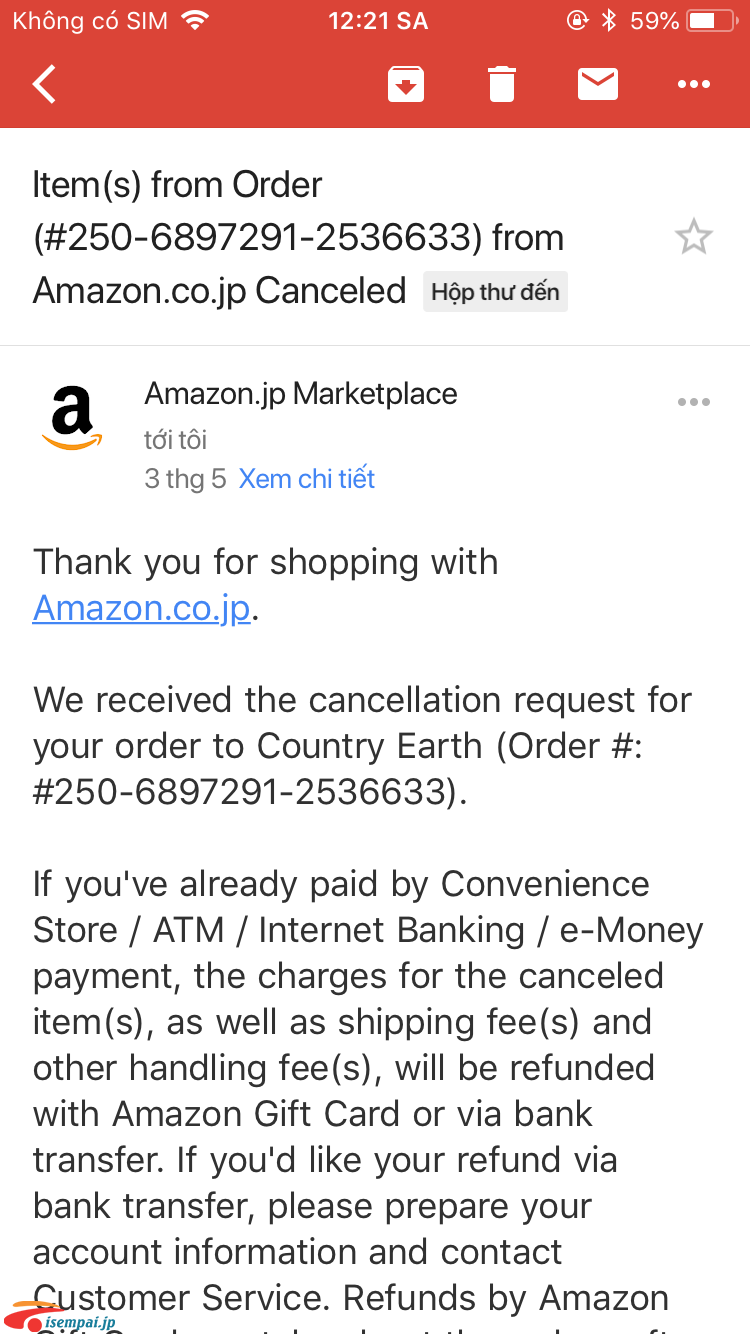This screenshot has width=750, height=1334.
Task: Archive this email
Action: pyautogui.click(x=406, y=85)
